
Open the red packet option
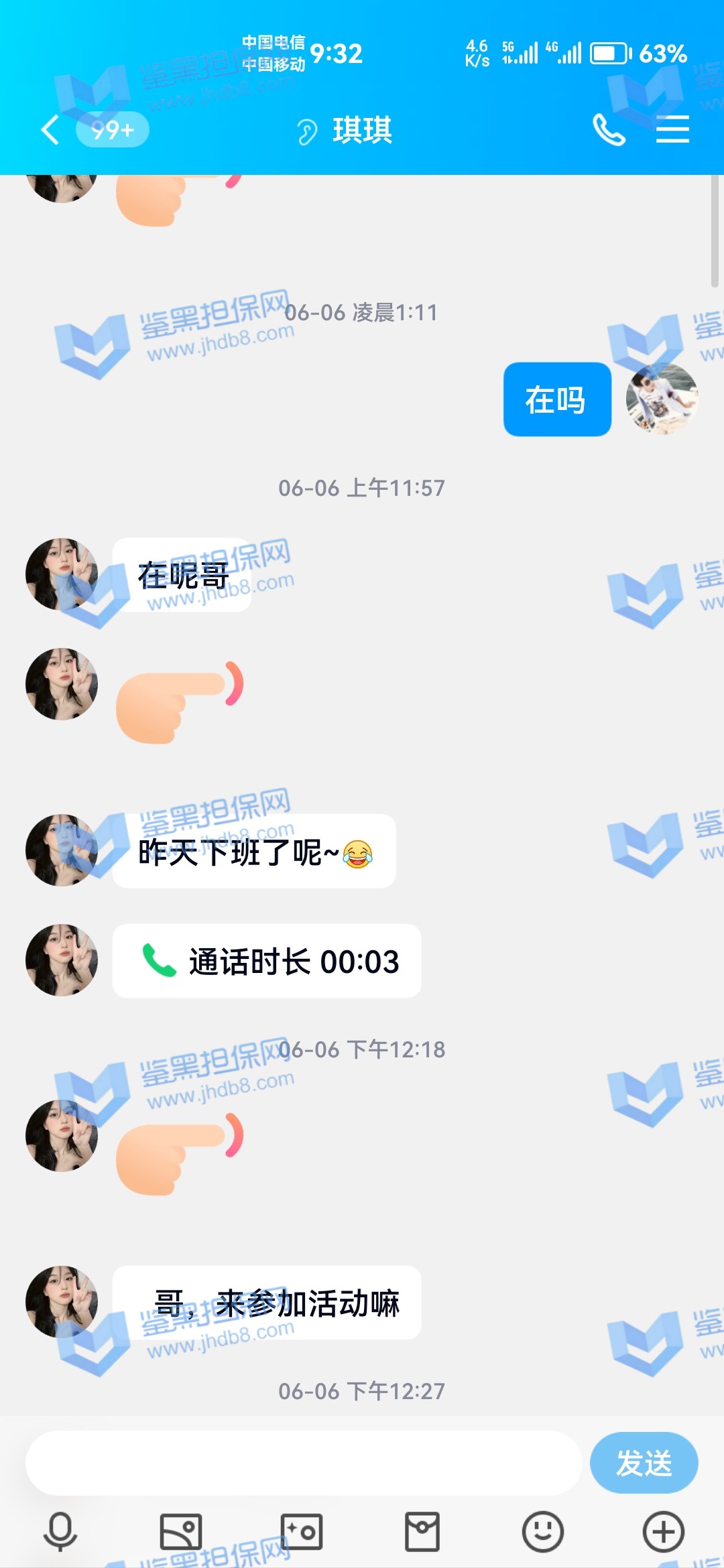pos(422,1532)
